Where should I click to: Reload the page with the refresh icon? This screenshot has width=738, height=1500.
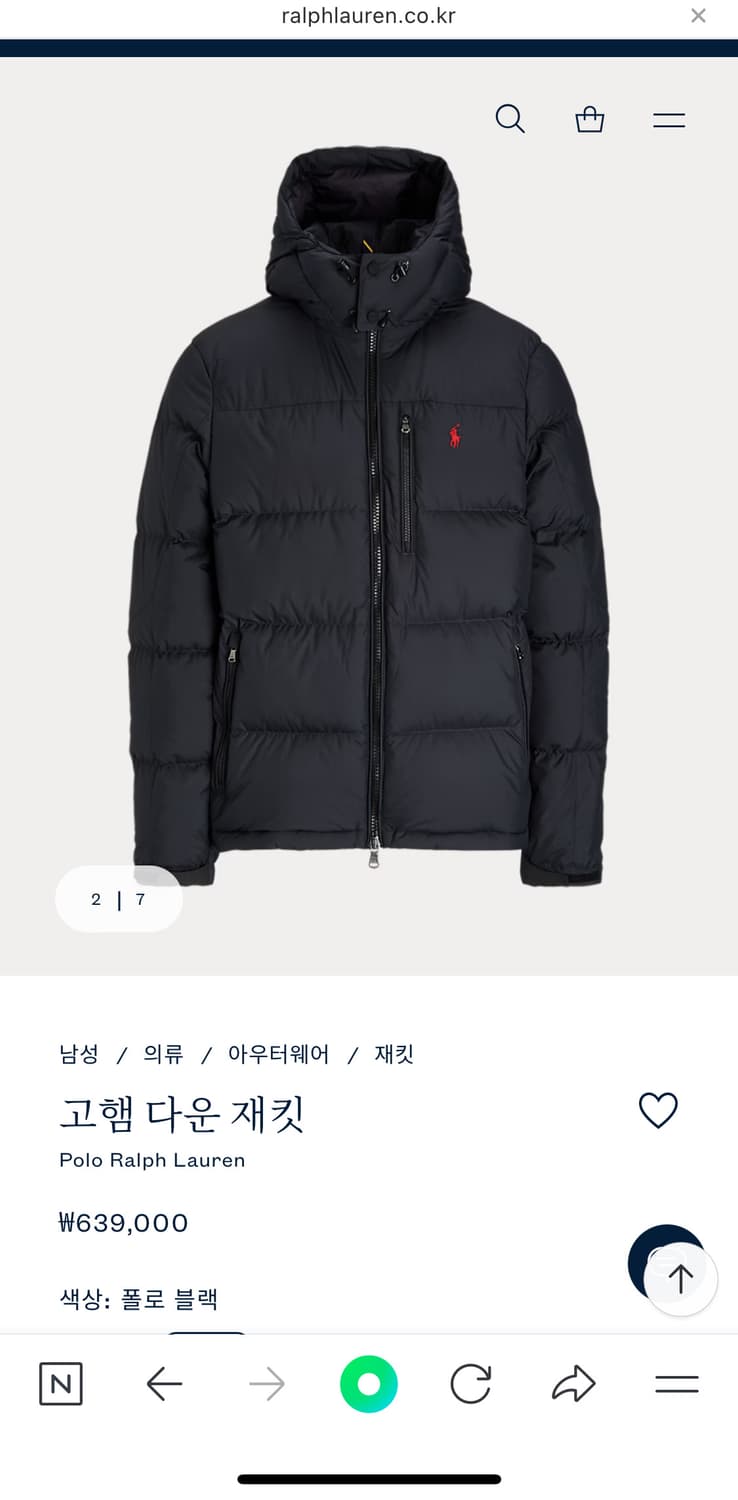[470, 1383]
